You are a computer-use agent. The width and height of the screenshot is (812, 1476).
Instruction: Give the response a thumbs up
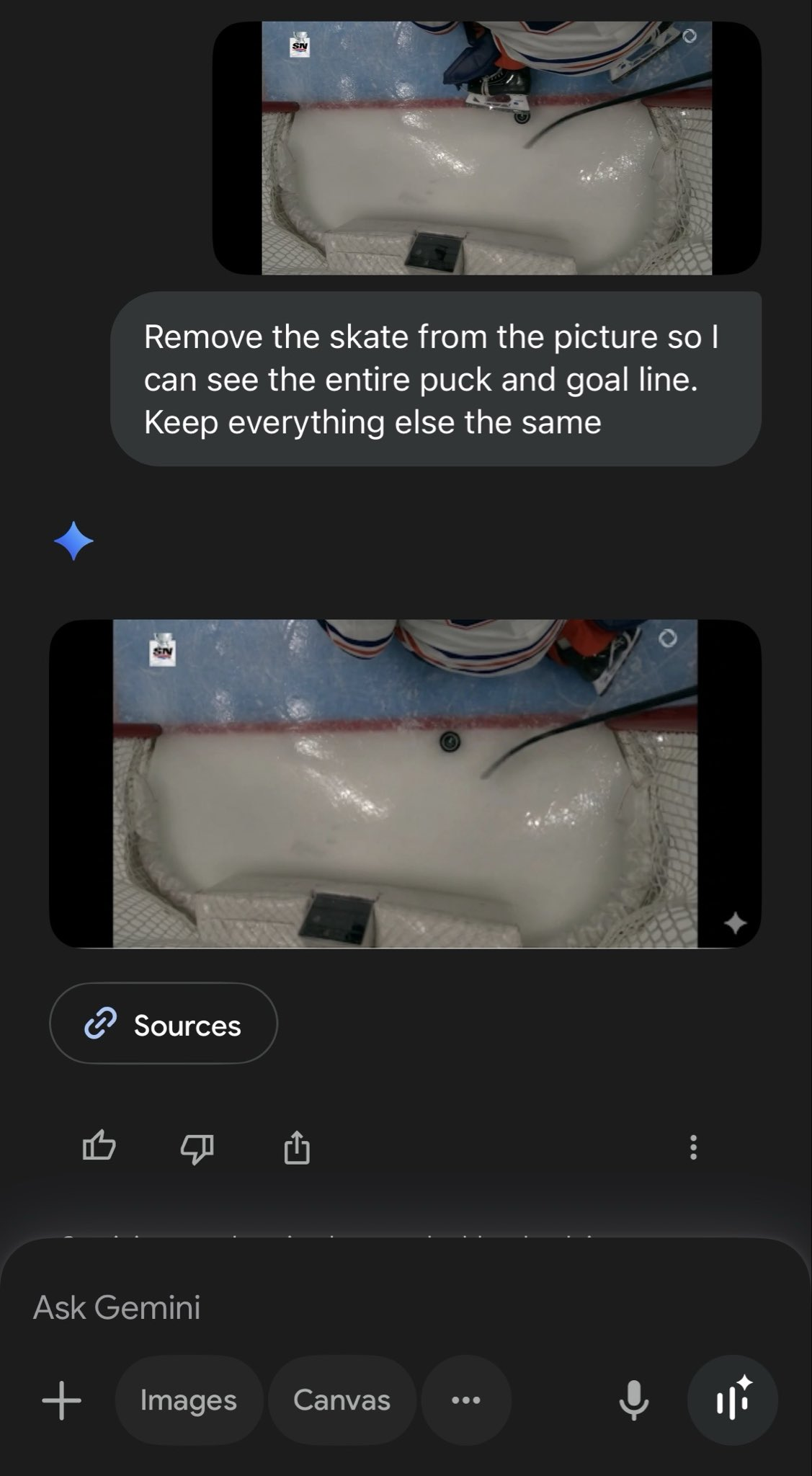pyautogui.click(x=99, y=1146)
